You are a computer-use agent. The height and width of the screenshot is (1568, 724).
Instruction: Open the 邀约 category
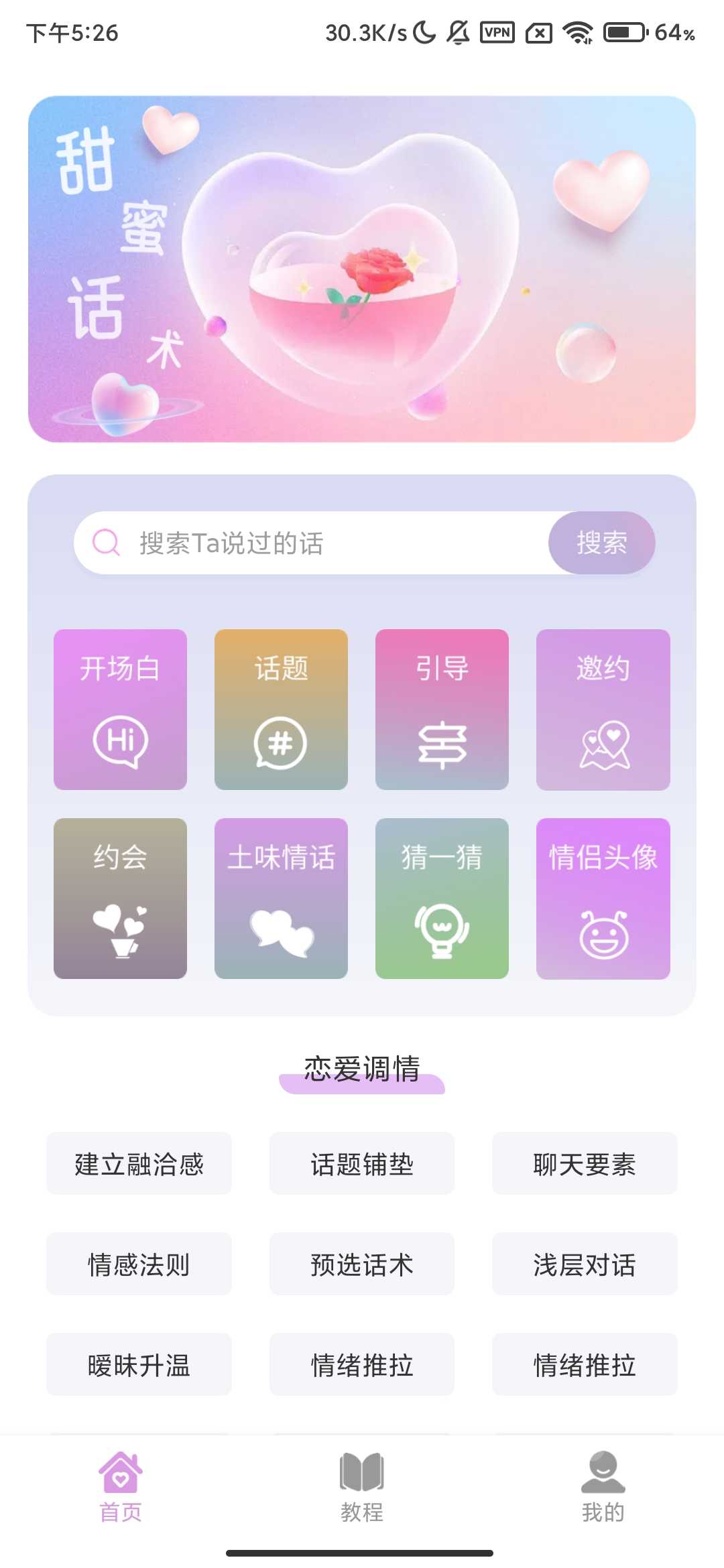coord(603,709)
